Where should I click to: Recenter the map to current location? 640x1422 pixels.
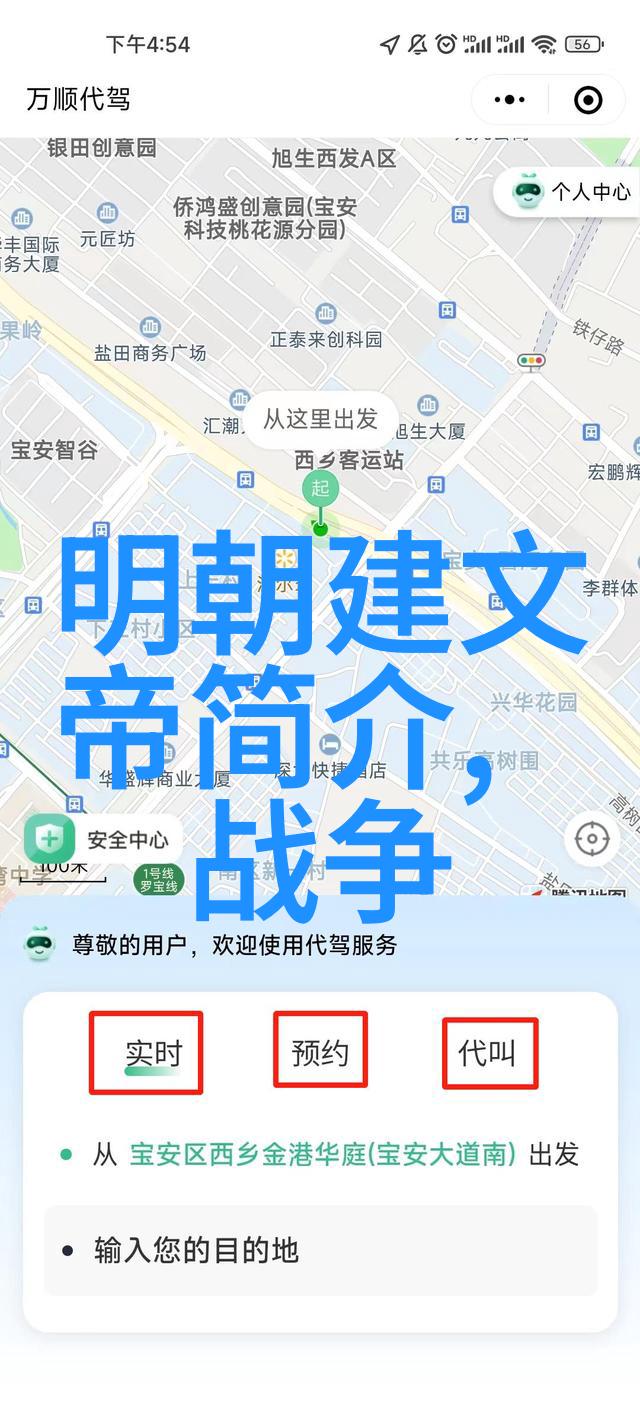point(592,839)
